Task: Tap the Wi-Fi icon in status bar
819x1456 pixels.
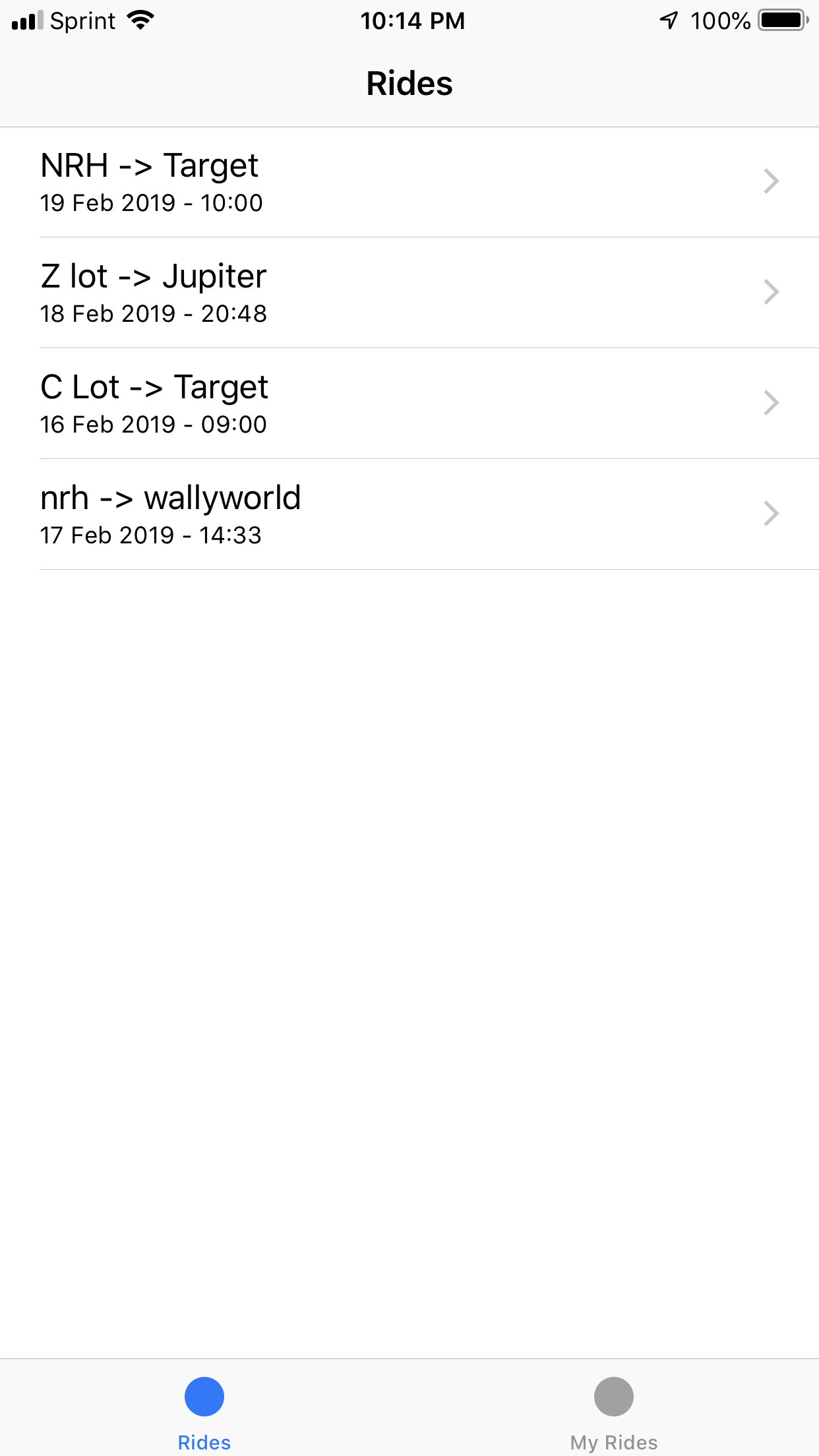Action: (141, 20)
